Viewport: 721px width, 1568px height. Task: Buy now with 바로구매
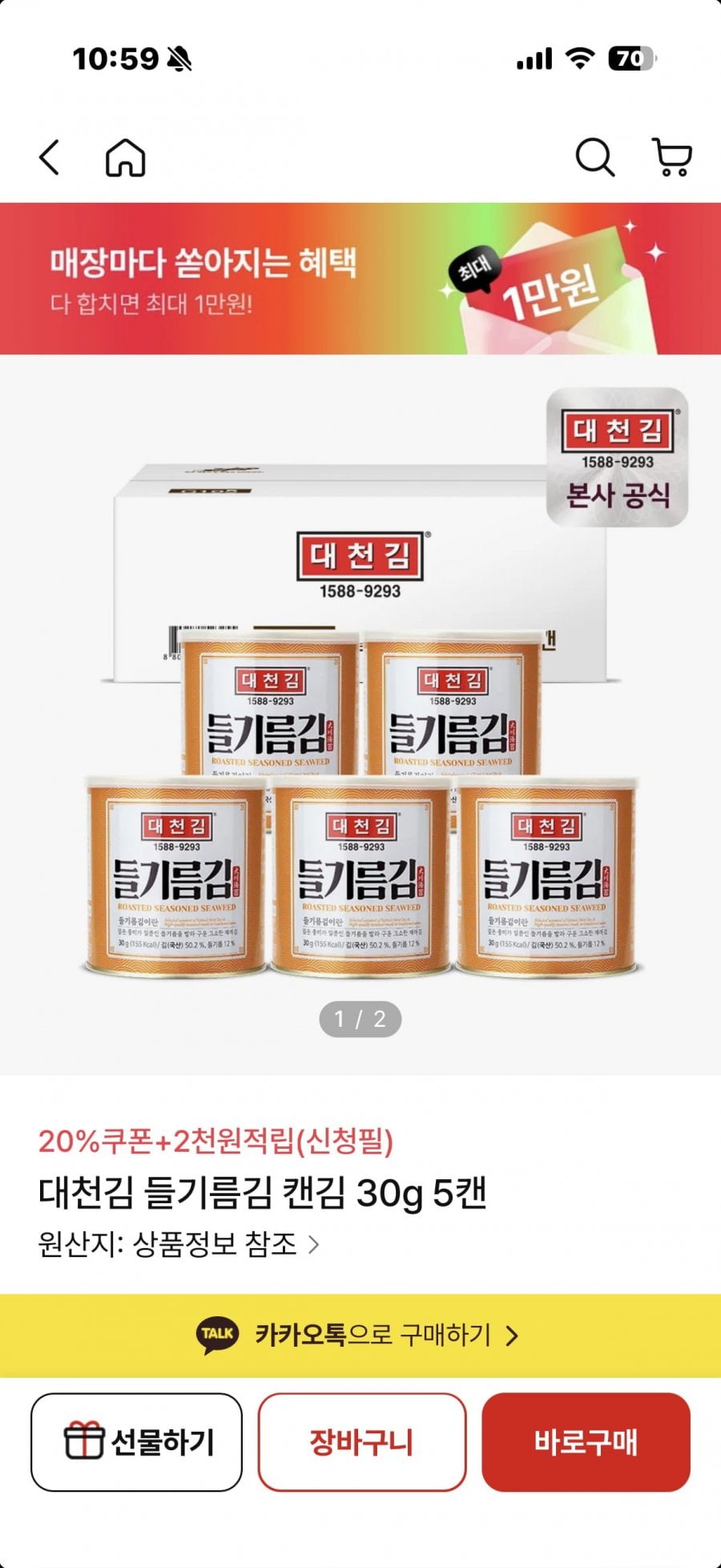click(x=586, y=1442)
